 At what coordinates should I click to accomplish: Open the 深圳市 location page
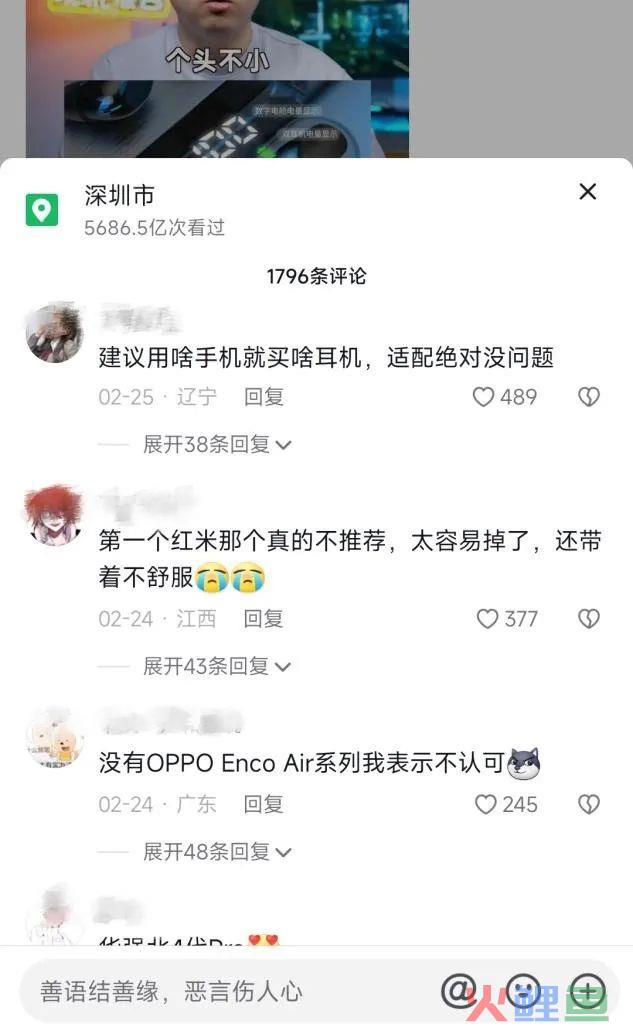coord(120,196)
